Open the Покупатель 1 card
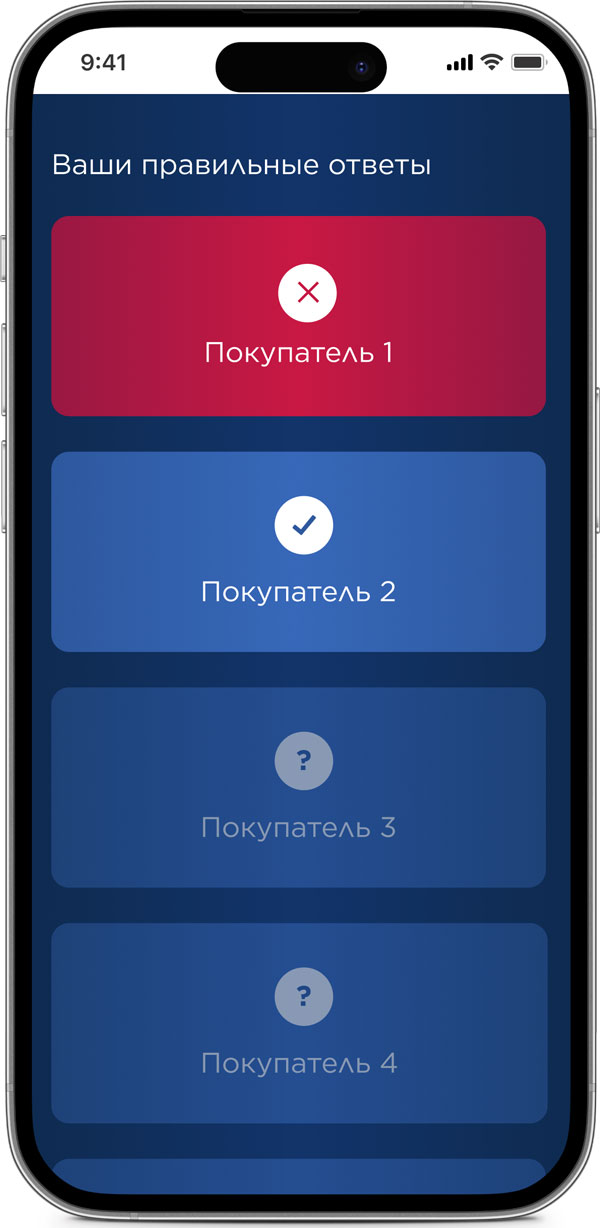The height and width of the screenshot is (1228, 600). (298, 316)
